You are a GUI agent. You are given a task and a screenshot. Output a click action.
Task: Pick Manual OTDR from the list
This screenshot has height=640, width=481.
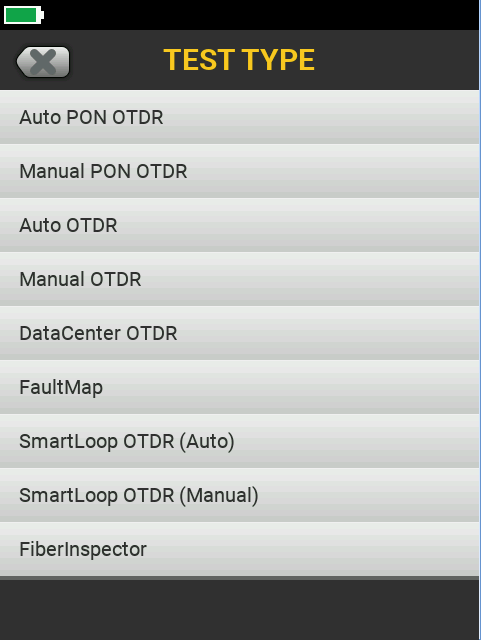239,279
